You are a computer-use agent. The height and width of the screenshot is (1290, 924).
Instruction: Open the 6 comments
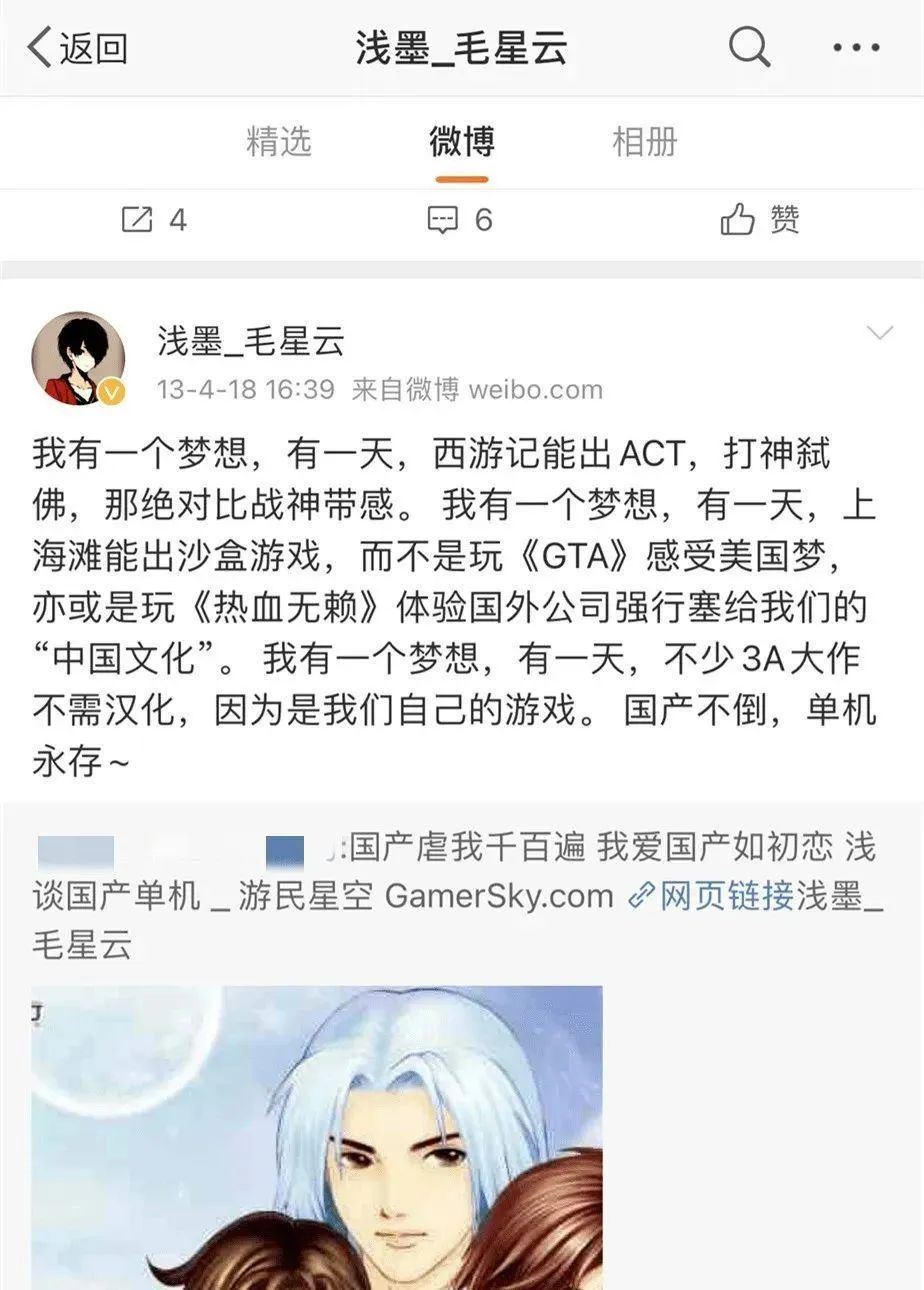click(x=460, y=219)
